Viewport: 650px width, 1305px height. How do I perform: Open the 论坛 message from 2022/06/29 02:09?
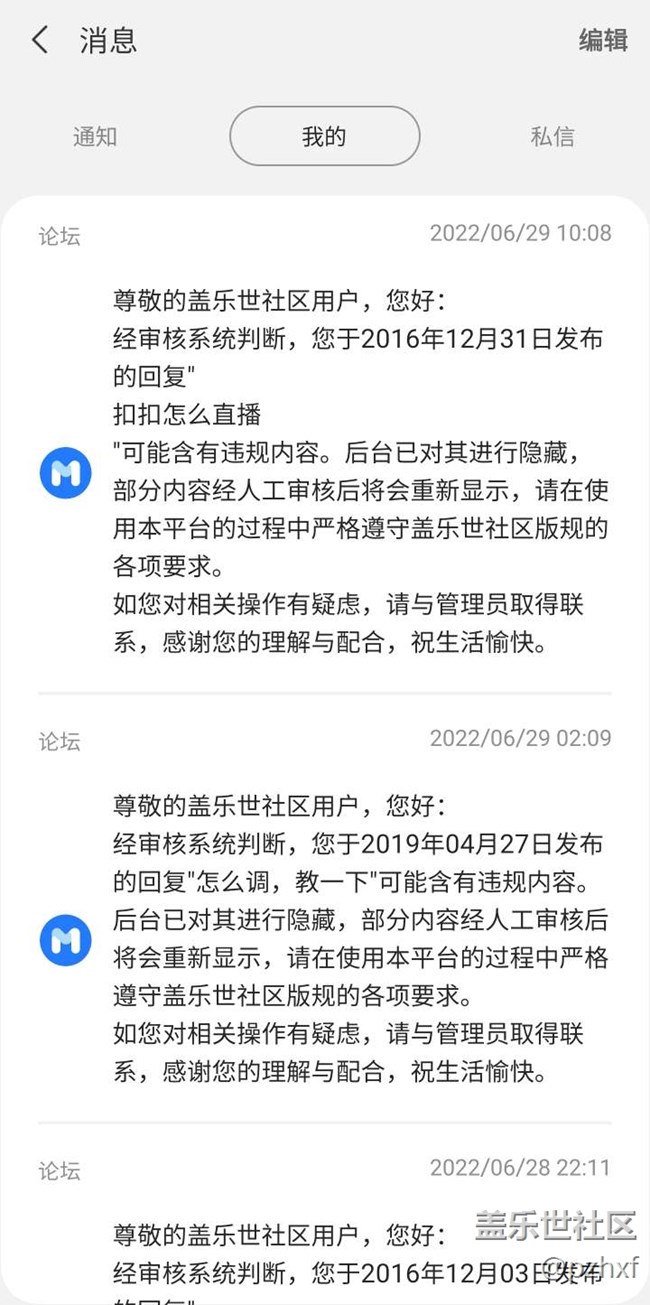point(325,908)
